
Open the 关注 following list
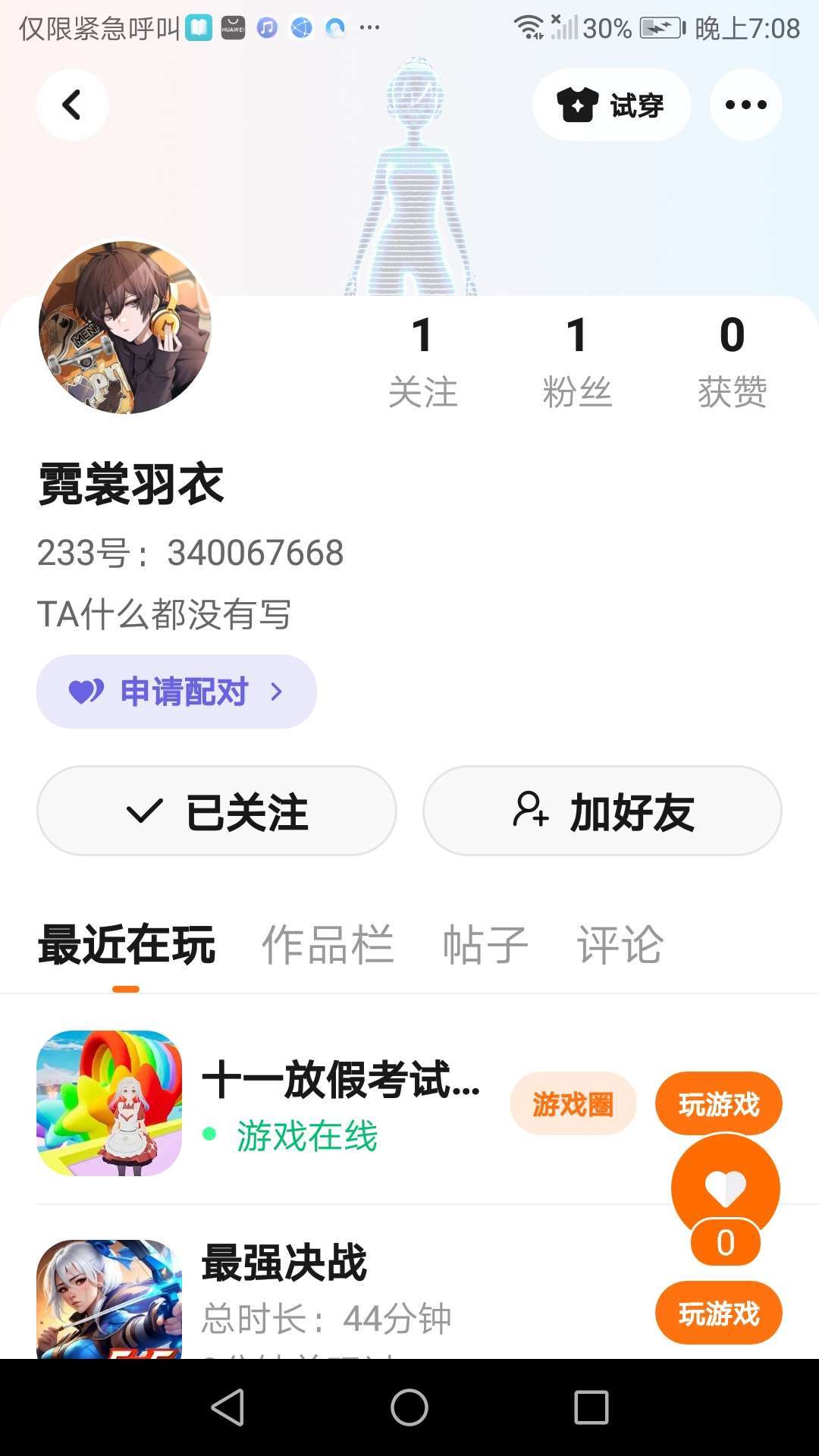(422, 362)
